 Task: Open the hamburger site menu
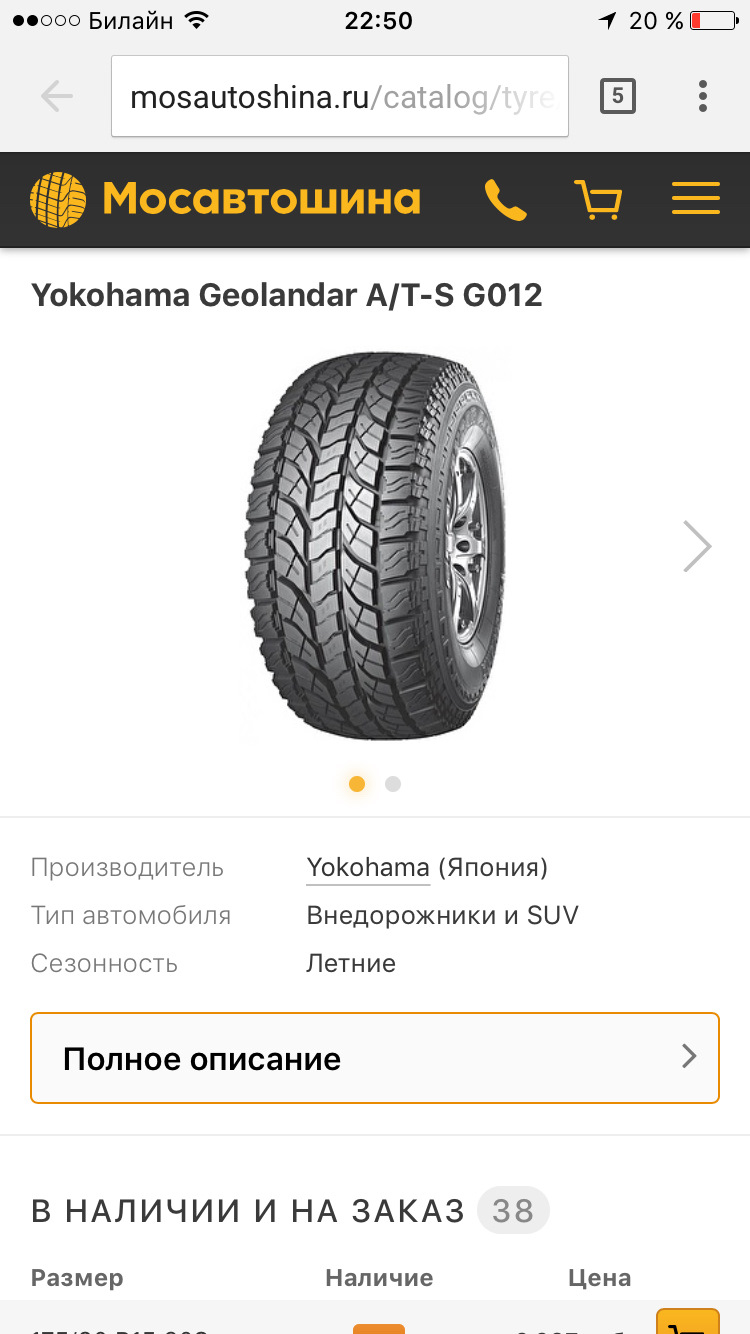(x=695, y=199)
